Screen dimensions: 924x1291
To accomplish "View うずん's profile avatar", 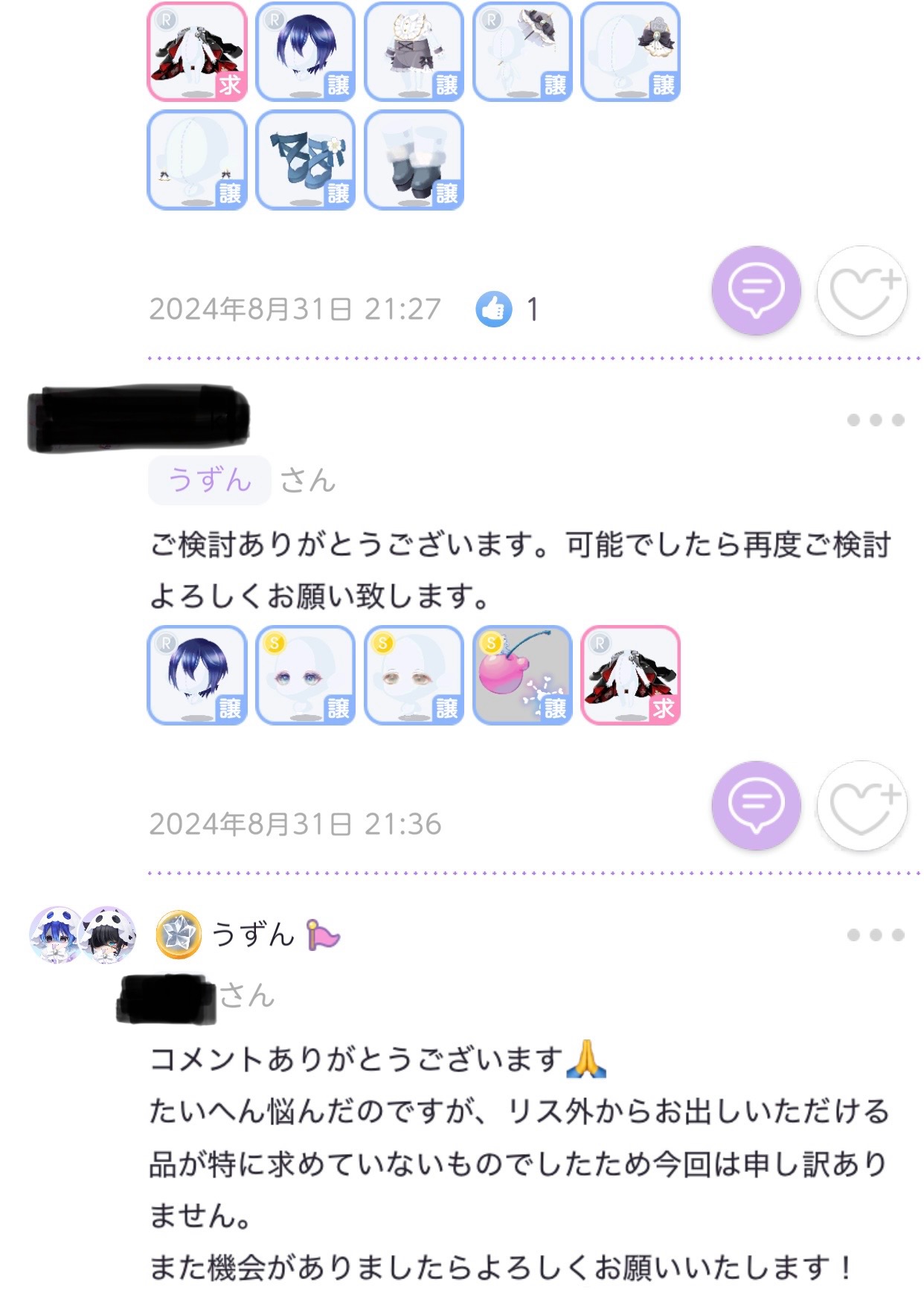I will click(83, 935).
